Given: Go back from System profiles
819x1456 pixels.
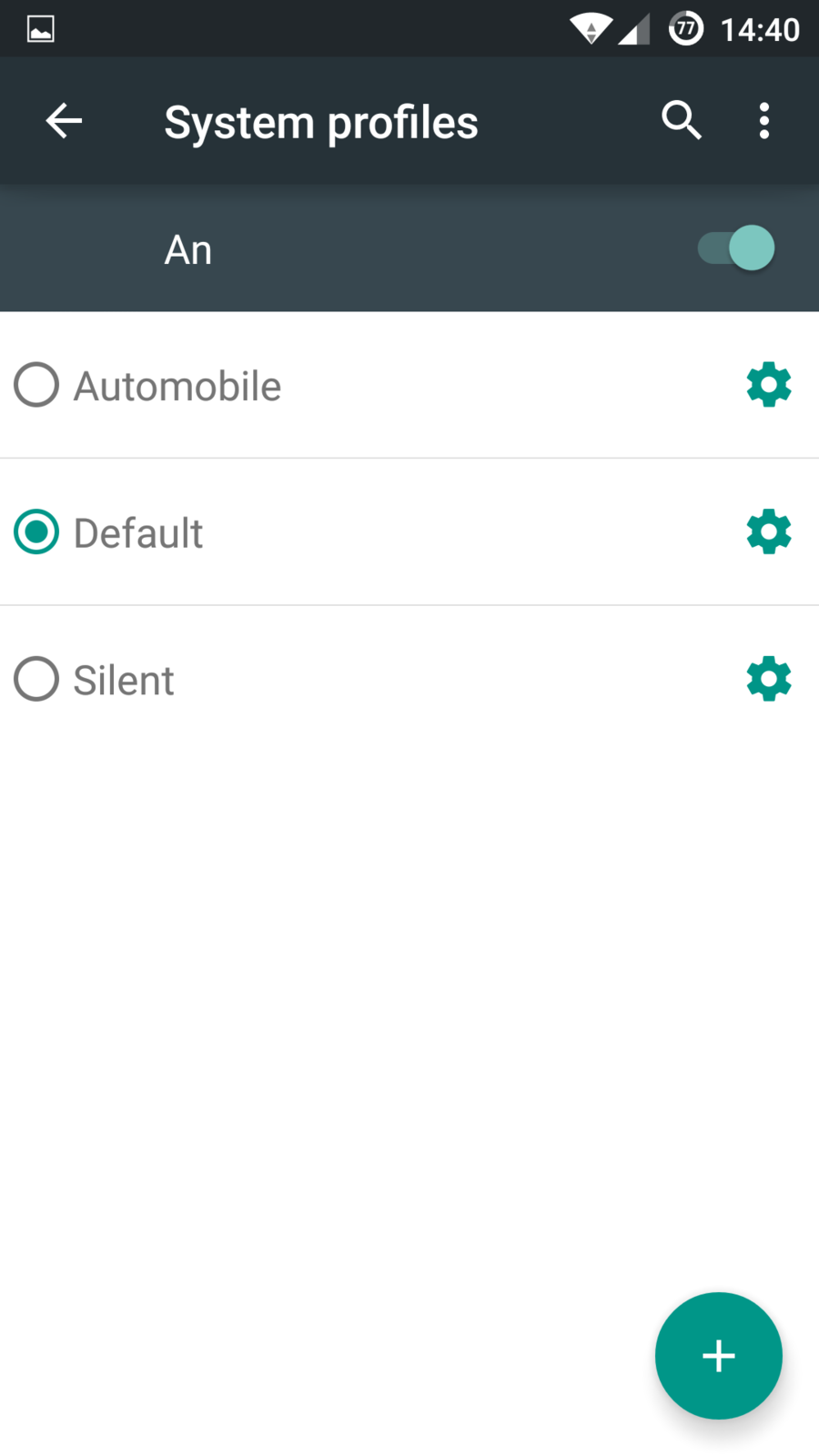Looking at the screenshot, I should (64, 121).
